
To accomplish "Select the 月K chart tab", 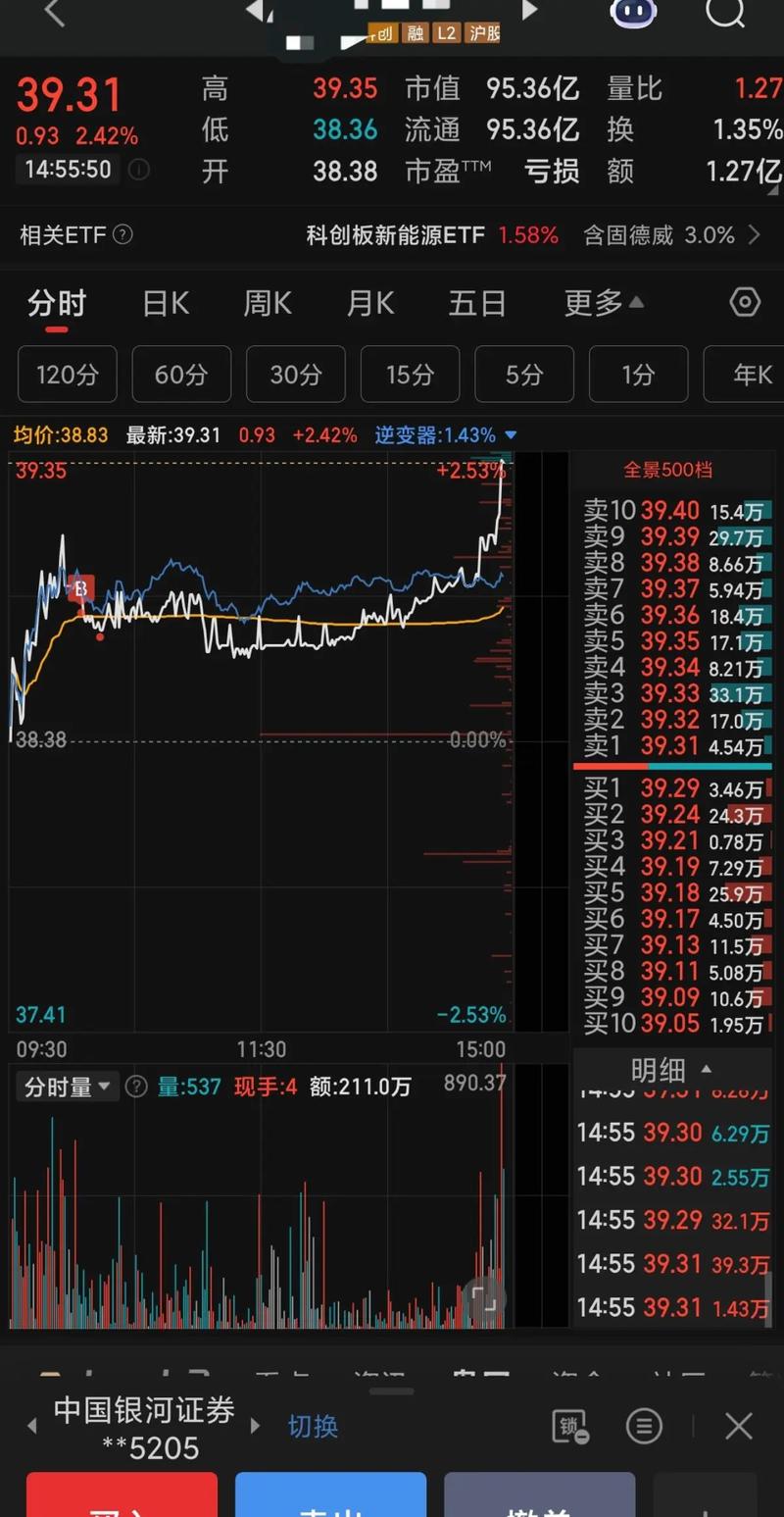I will [370, 304].
